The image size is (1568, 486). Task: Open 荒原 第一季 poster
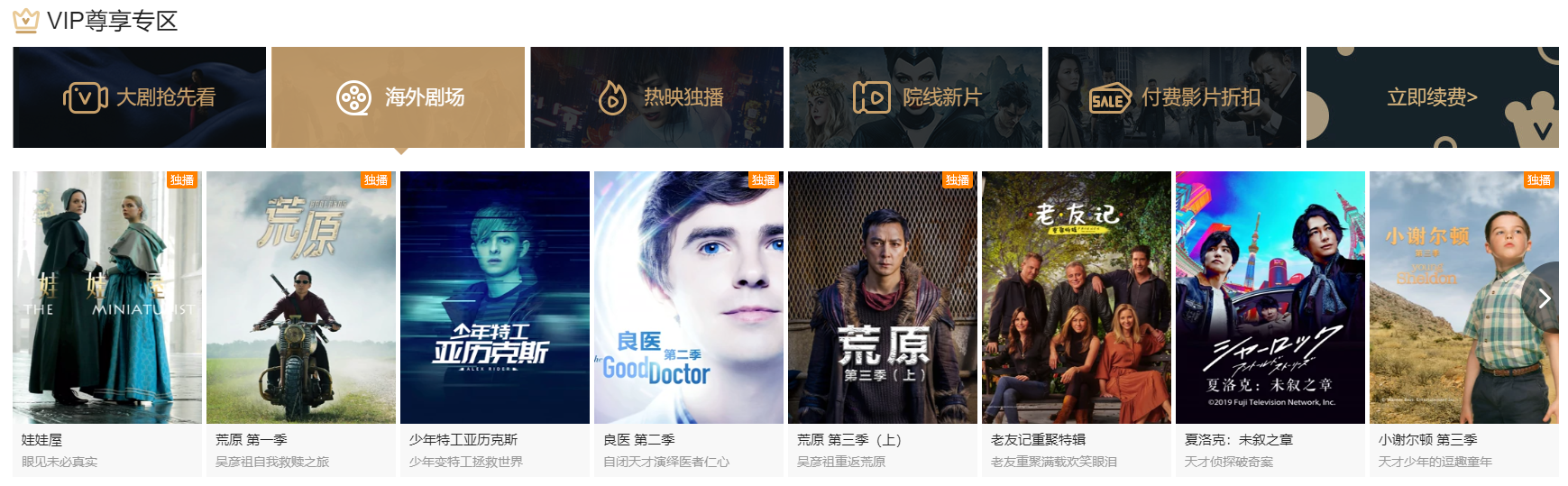pos(301,298)
